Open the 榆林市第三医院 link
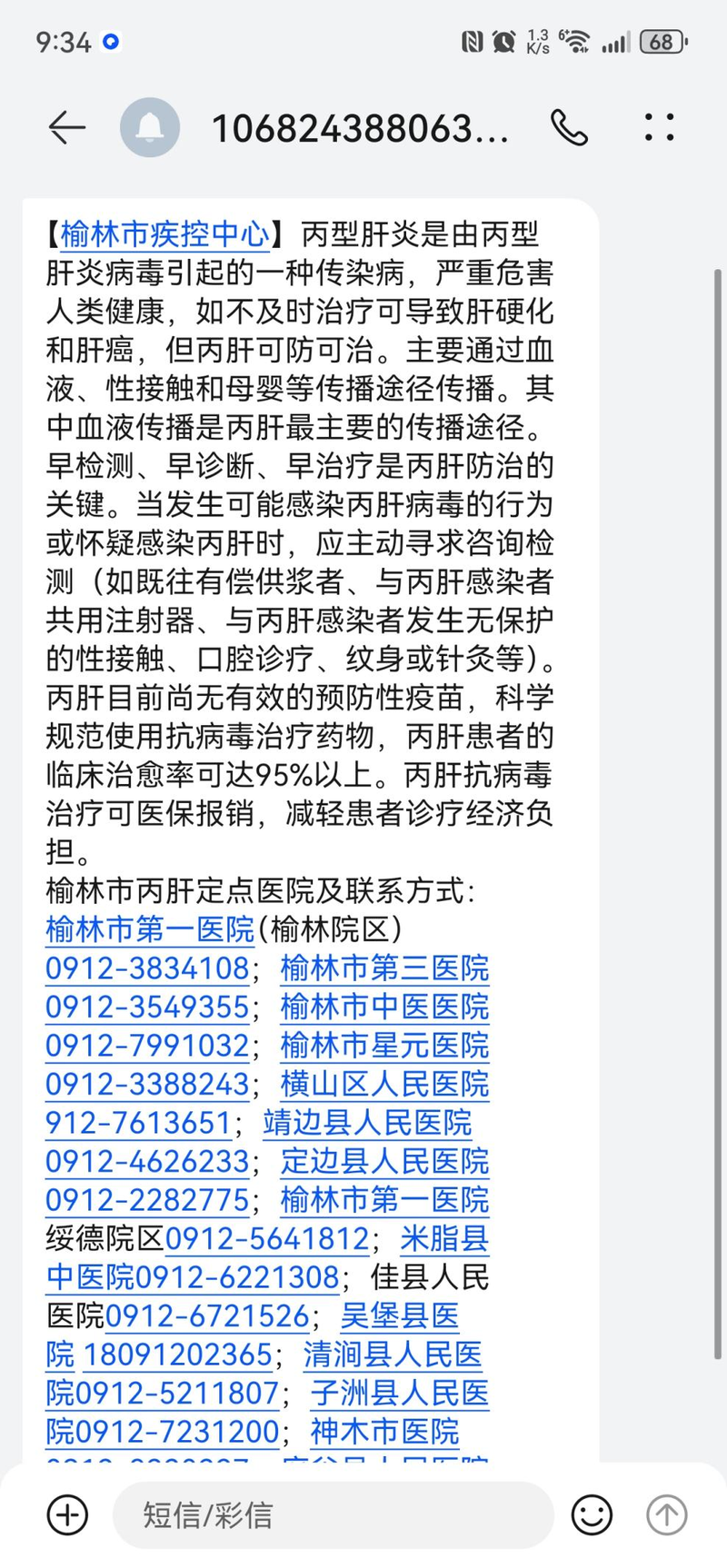The width and height of the screenshot is (727, 1568). 384,968
